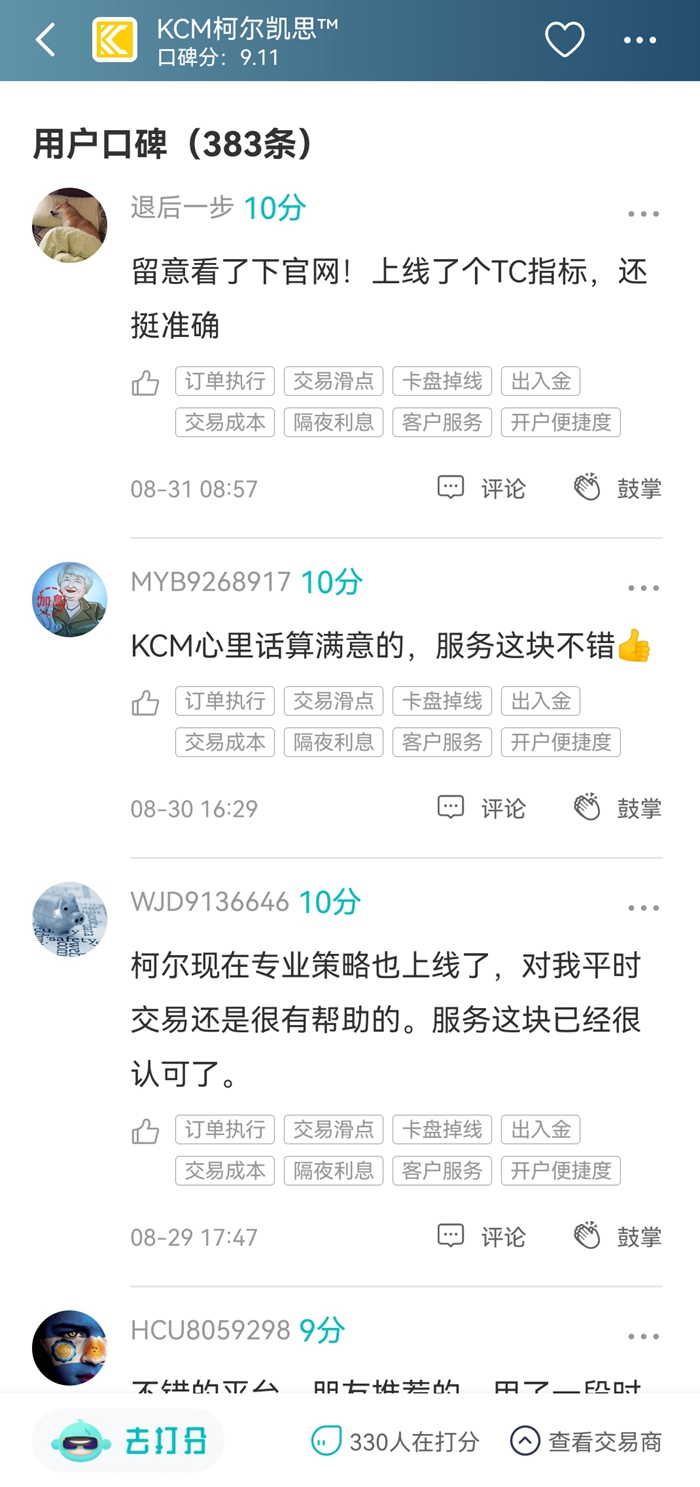Favorite KCM broker with the heart icon
This screenshot has width=700, height=1487.
[x=564, y=40]
